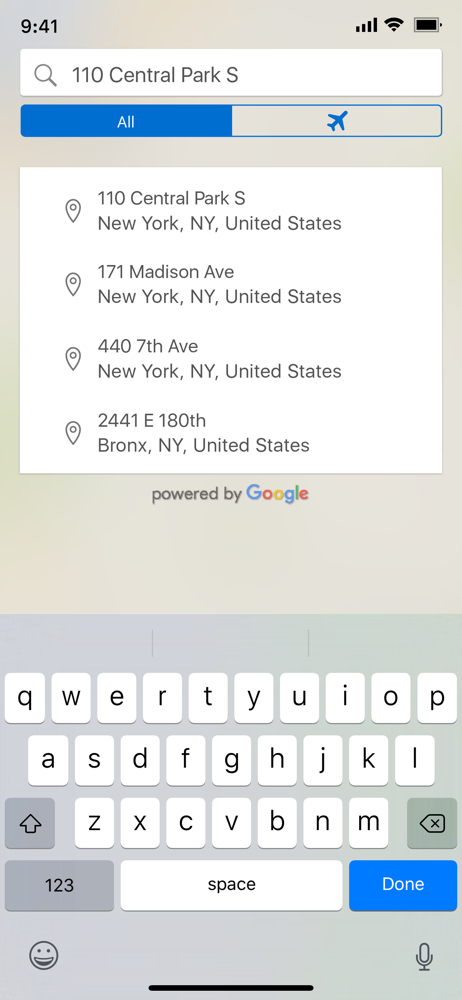Select the All segment

[126, 121]
